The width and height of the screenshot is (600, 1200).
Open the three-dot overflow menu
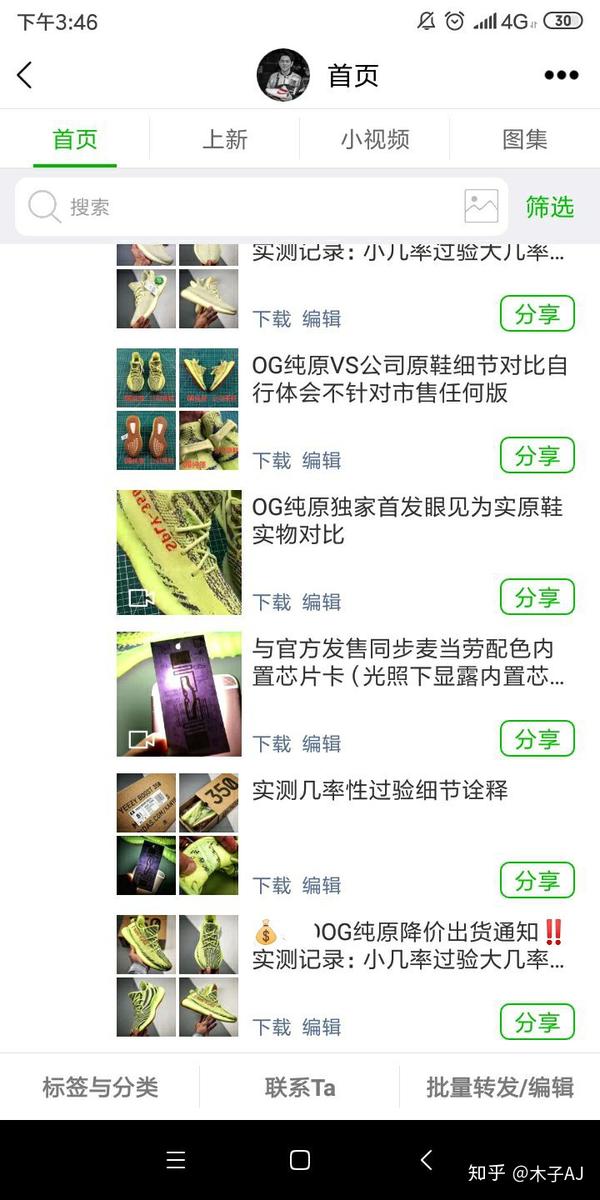click(561, 75)
